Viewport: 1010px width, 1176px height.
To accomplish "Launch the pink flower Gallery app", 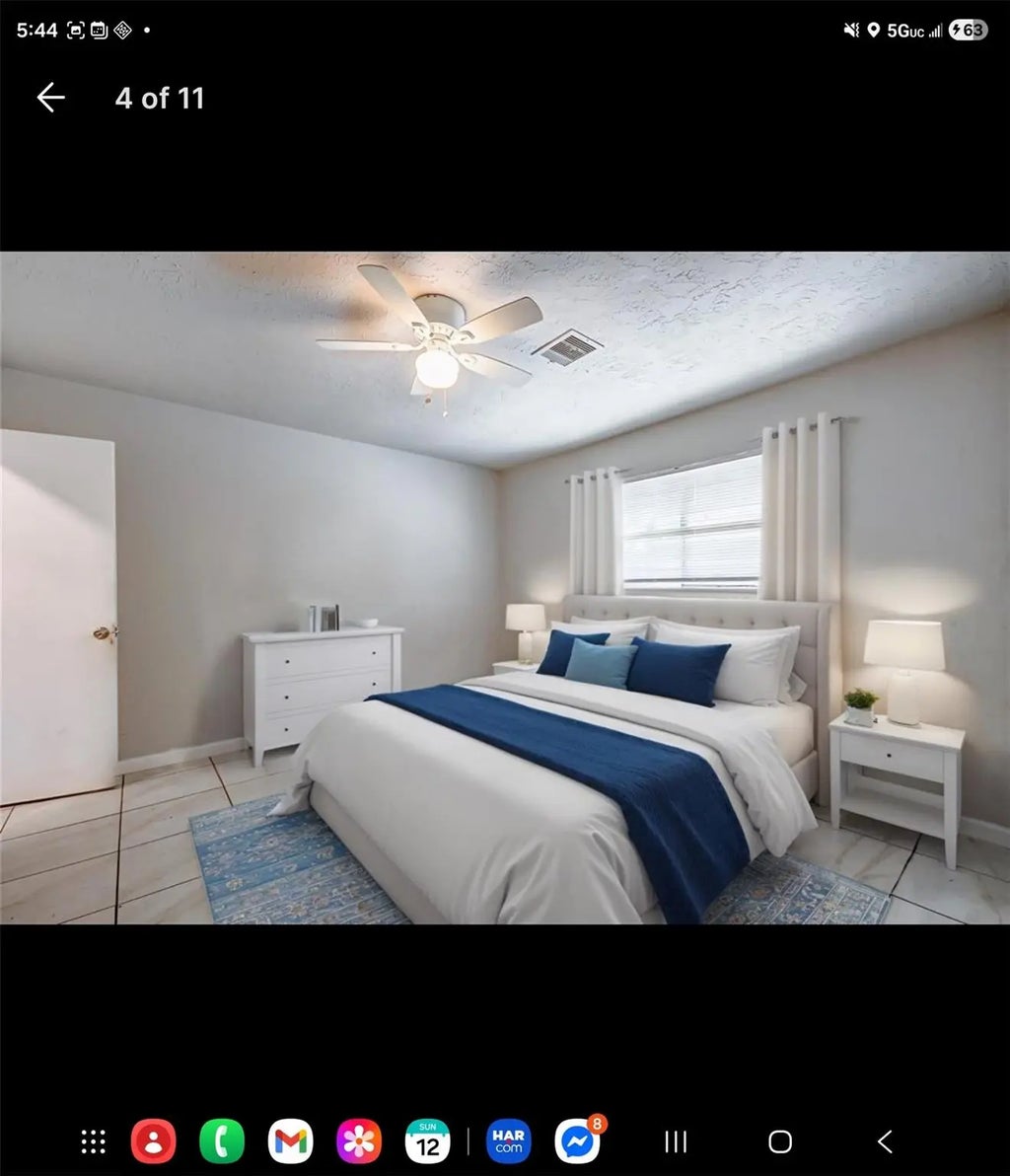I will pyautogui.click(x=359, y=1142).
